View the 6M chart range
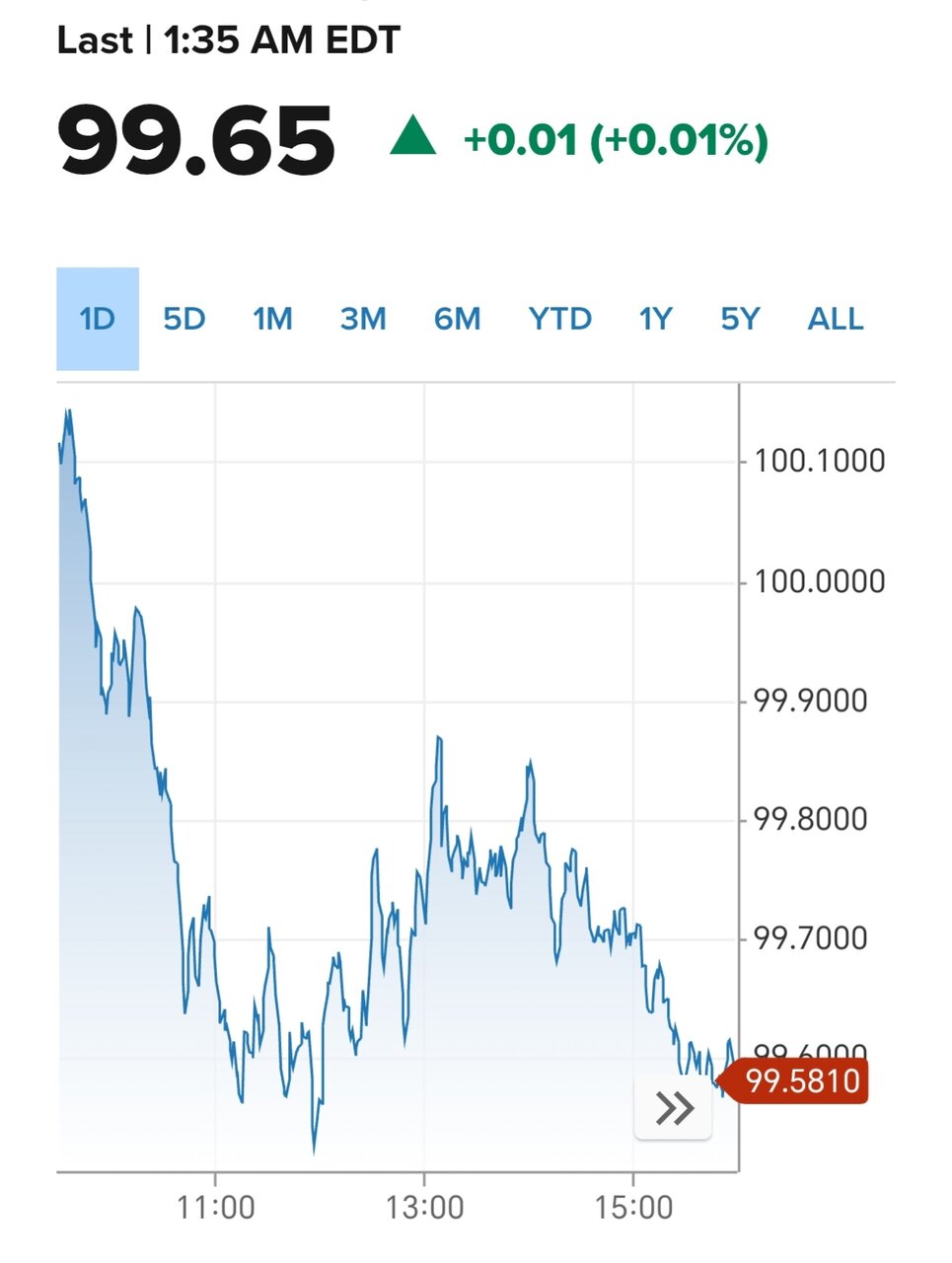 457,319
